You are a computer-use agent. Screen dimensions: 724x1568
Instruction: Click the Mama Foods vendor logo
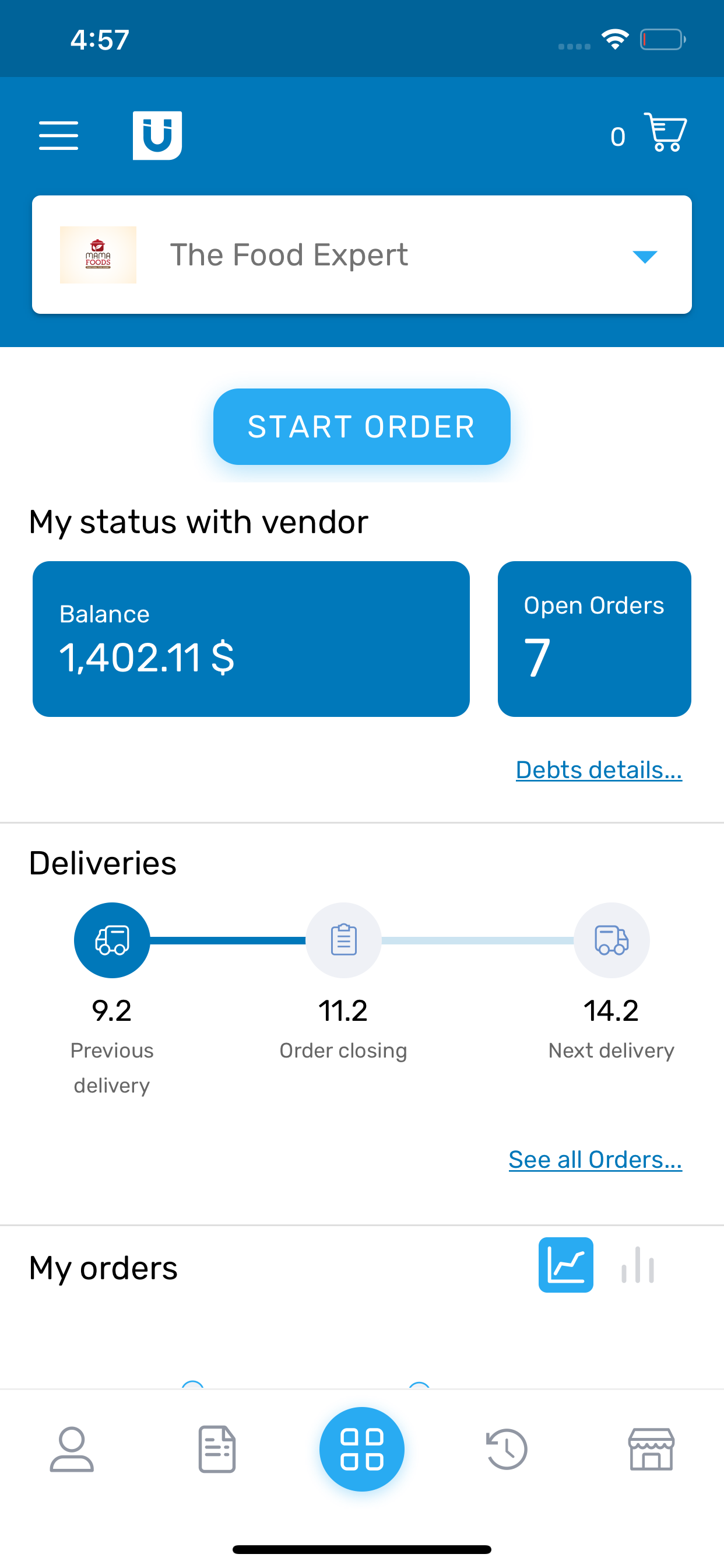click(99, 254)
